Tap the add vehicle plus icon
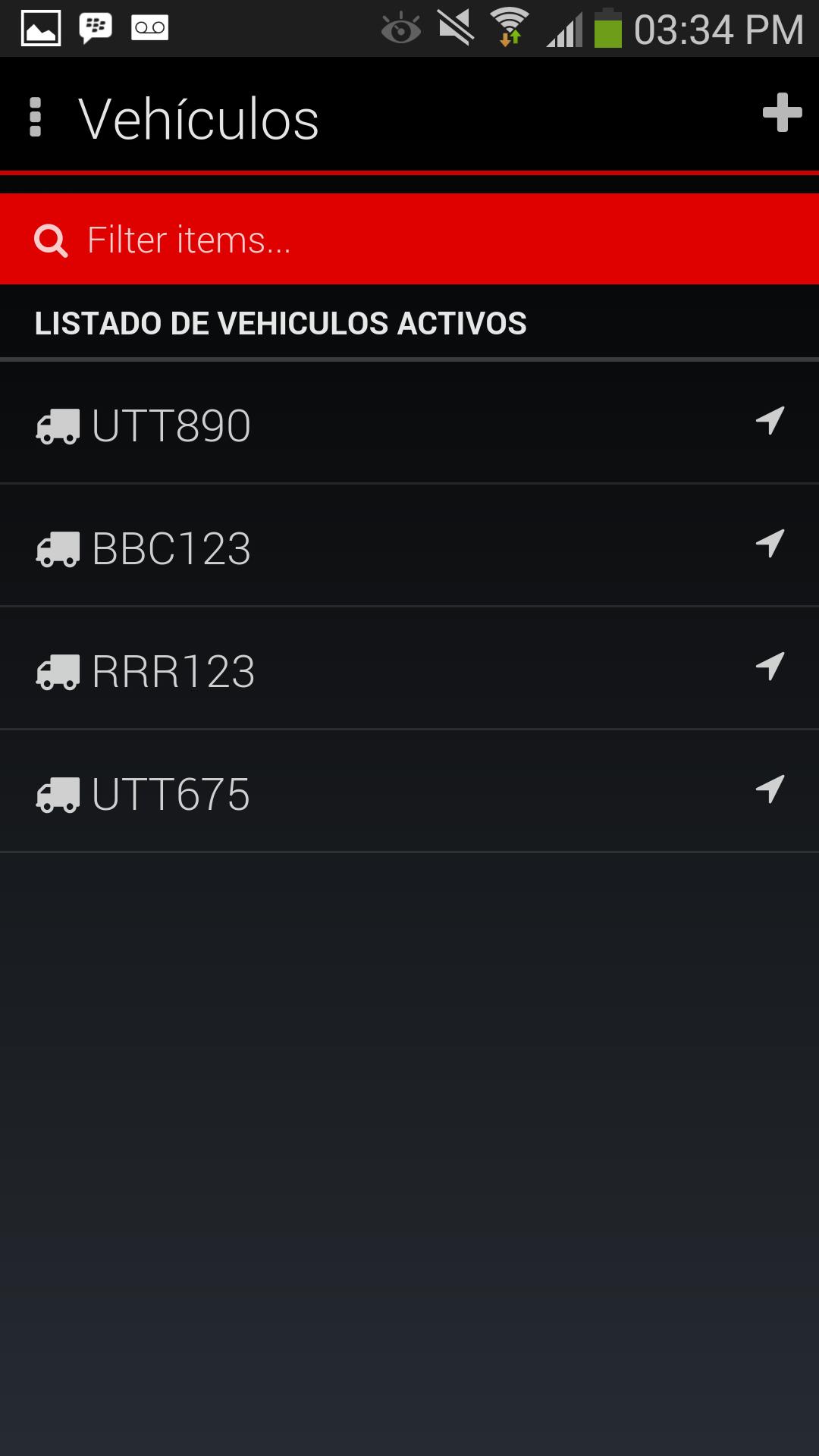This screenshot has width=819, height=1456. click(783, 114)
